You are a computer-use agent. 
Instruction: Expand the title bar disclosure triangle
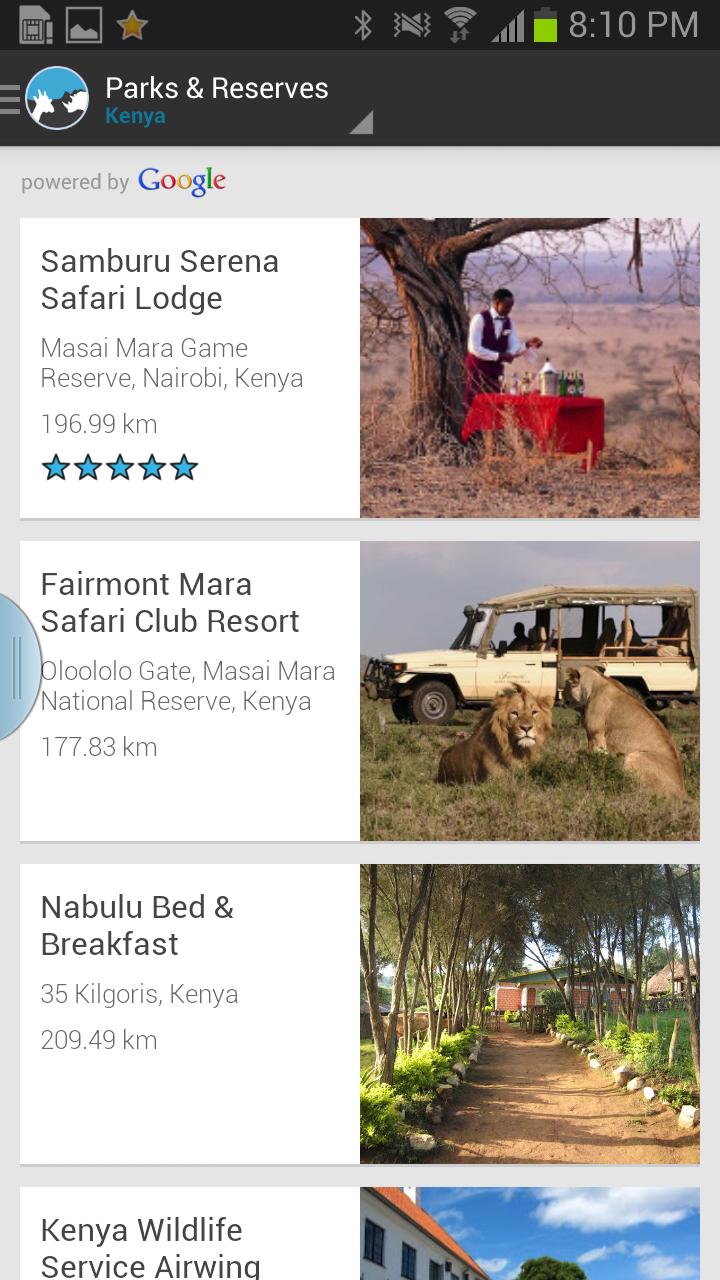pos(362,122)
